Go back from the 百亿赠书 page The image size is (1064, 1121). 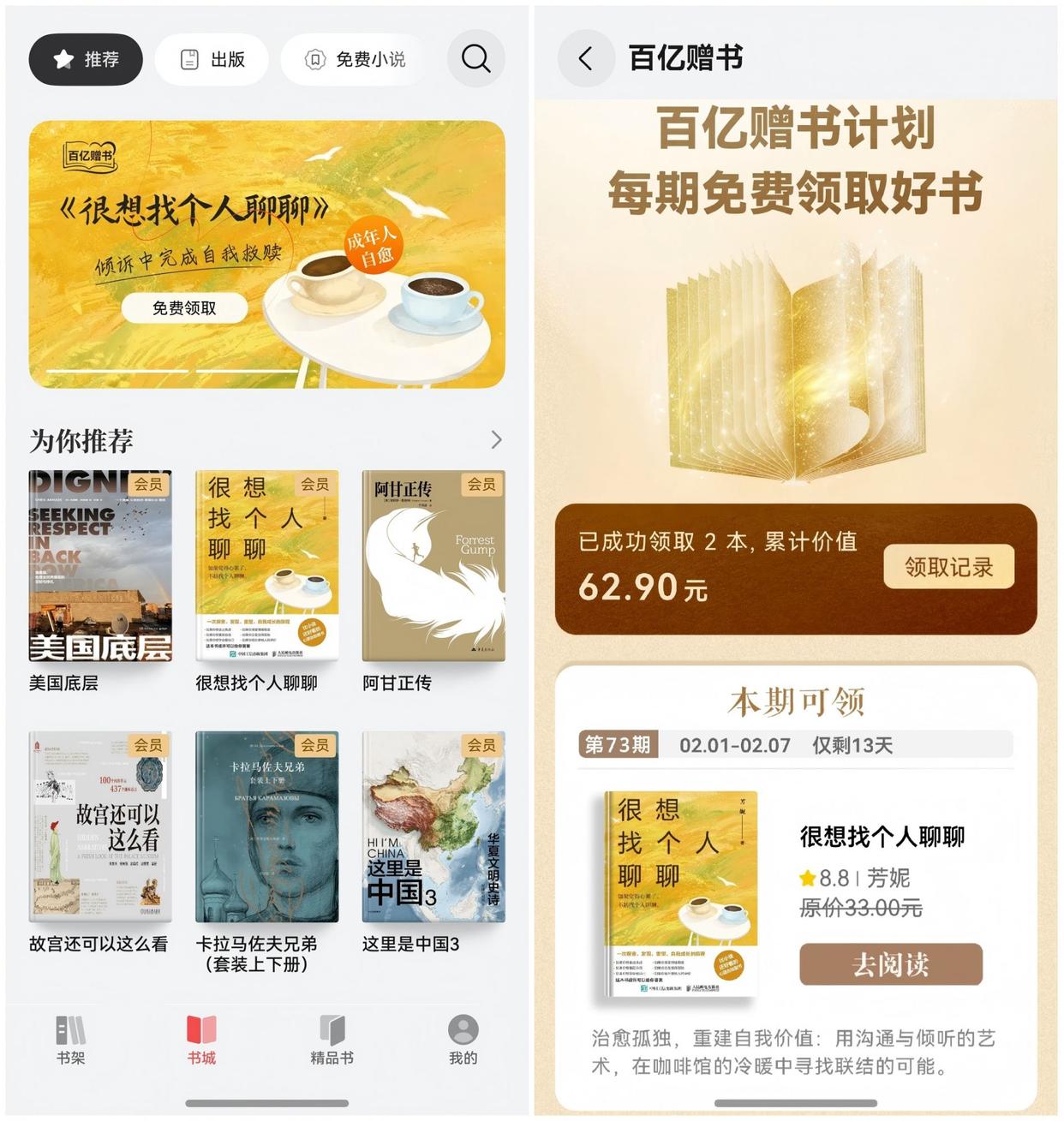[586, 59]
